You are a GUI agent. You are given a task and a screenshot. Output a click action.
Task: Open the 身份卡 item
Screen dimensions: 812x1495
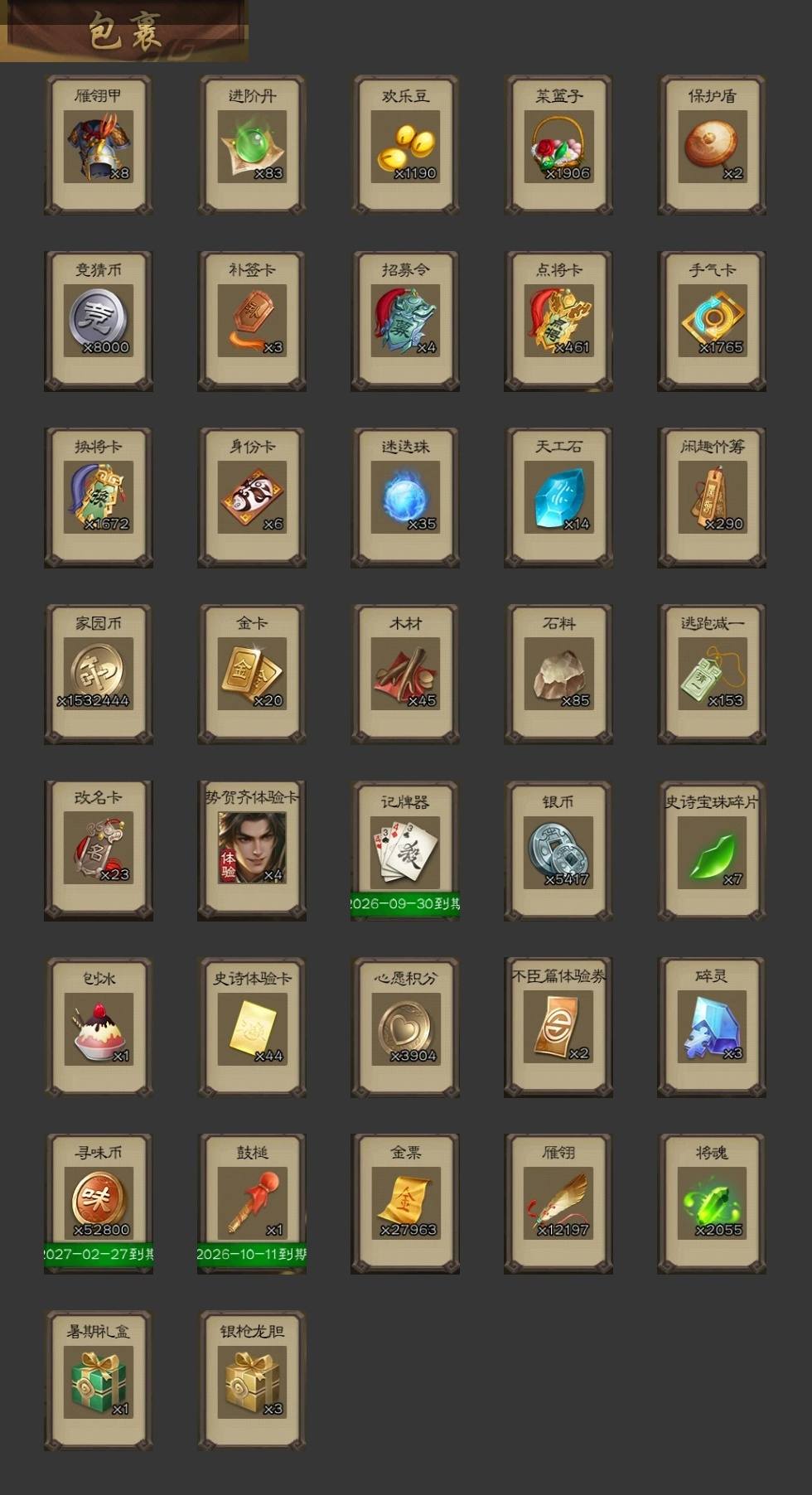click(252, 497)
